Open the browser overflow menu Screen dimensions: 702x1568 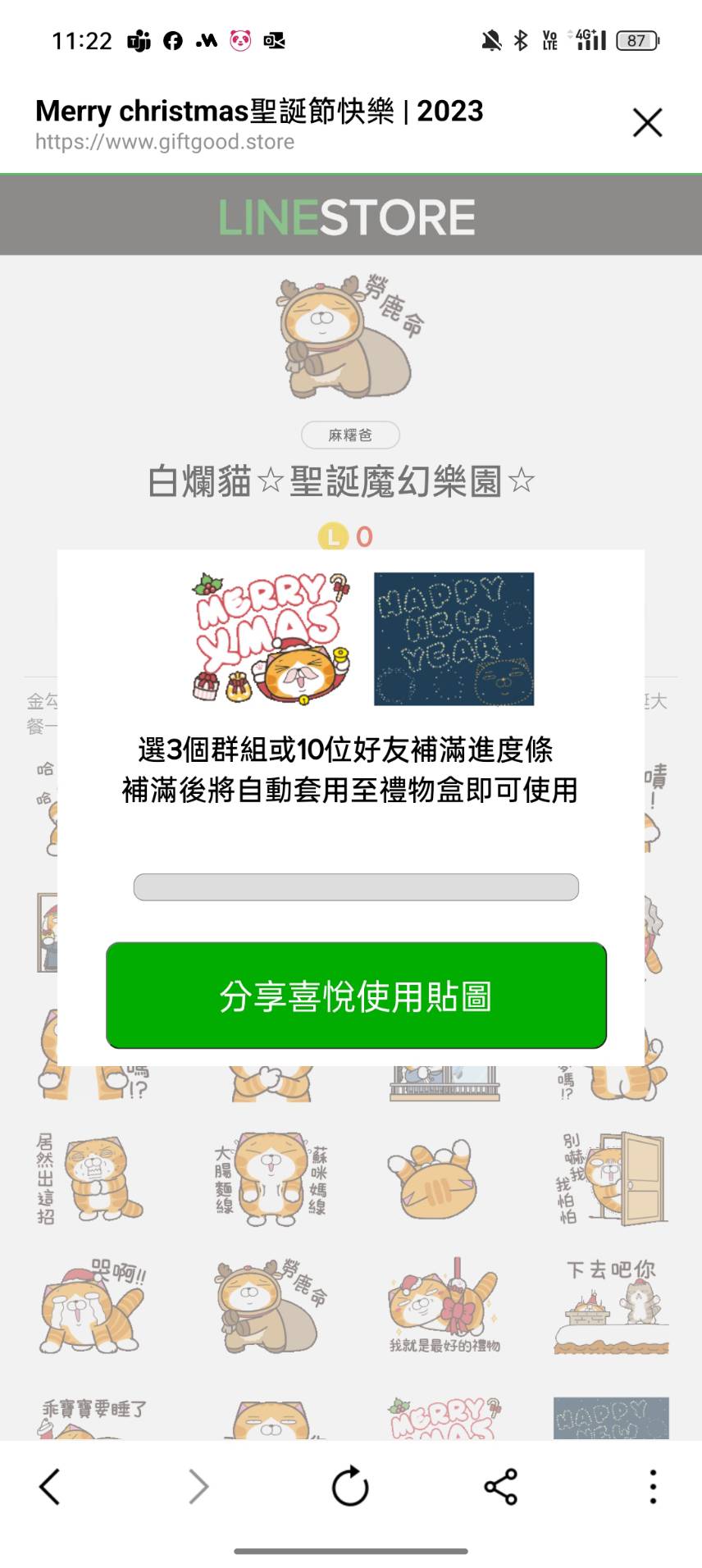(x=653, y=1486)
